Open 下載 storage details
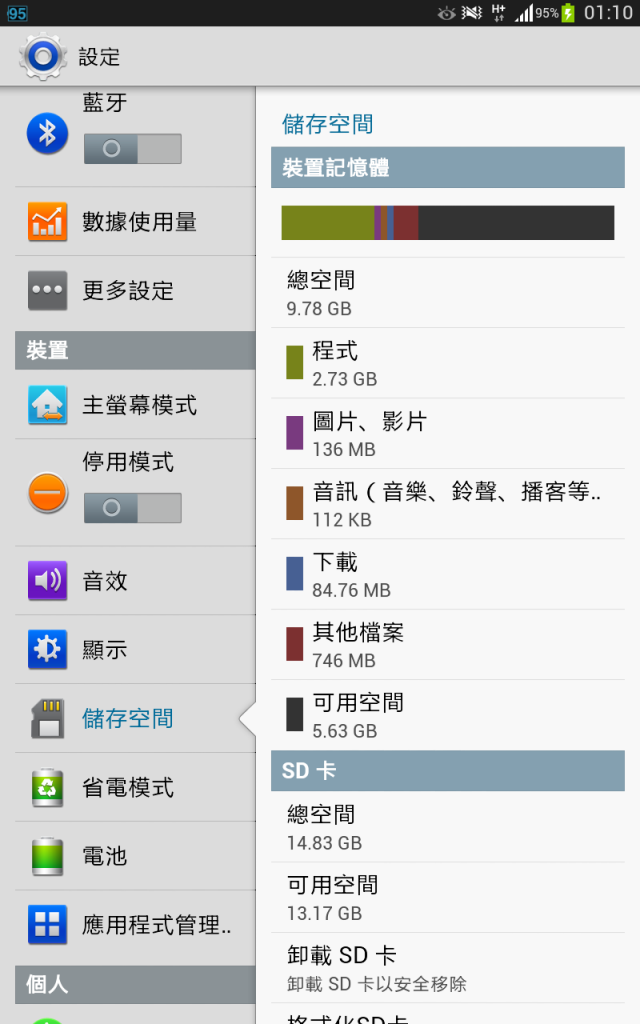This screenshot has width=640, height=1024. (448, 575)
